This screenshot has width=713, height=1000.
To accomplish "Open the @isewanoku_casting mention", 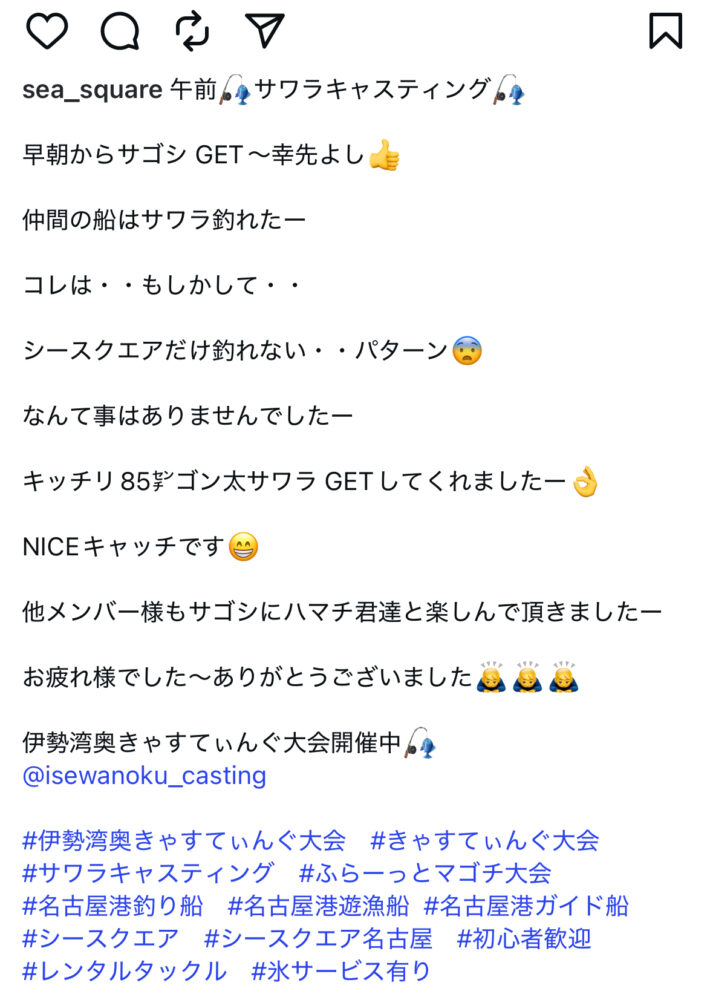I will [x=144, y=775].
